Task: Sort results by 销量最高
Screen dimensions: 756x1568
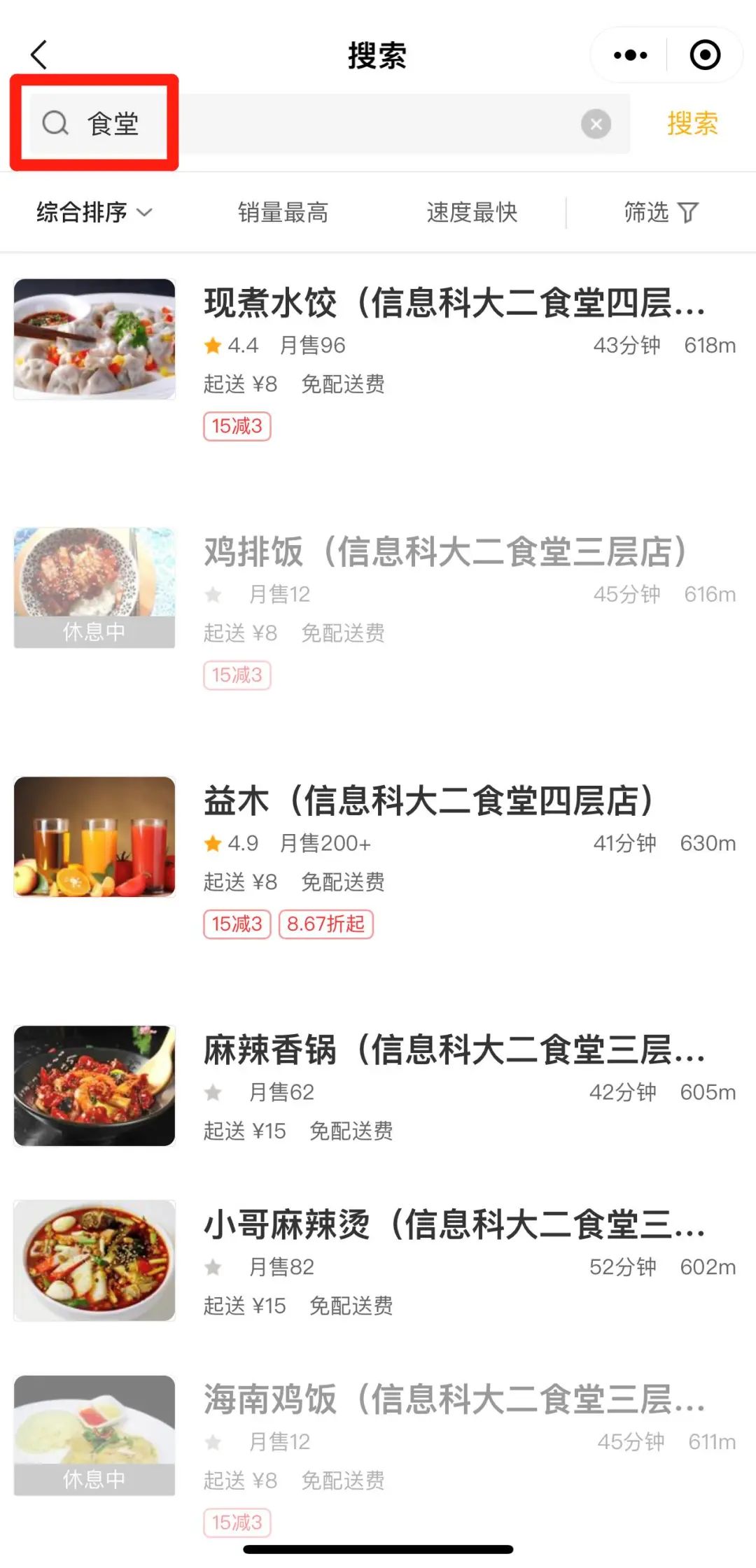Action: tap(283, 212)
